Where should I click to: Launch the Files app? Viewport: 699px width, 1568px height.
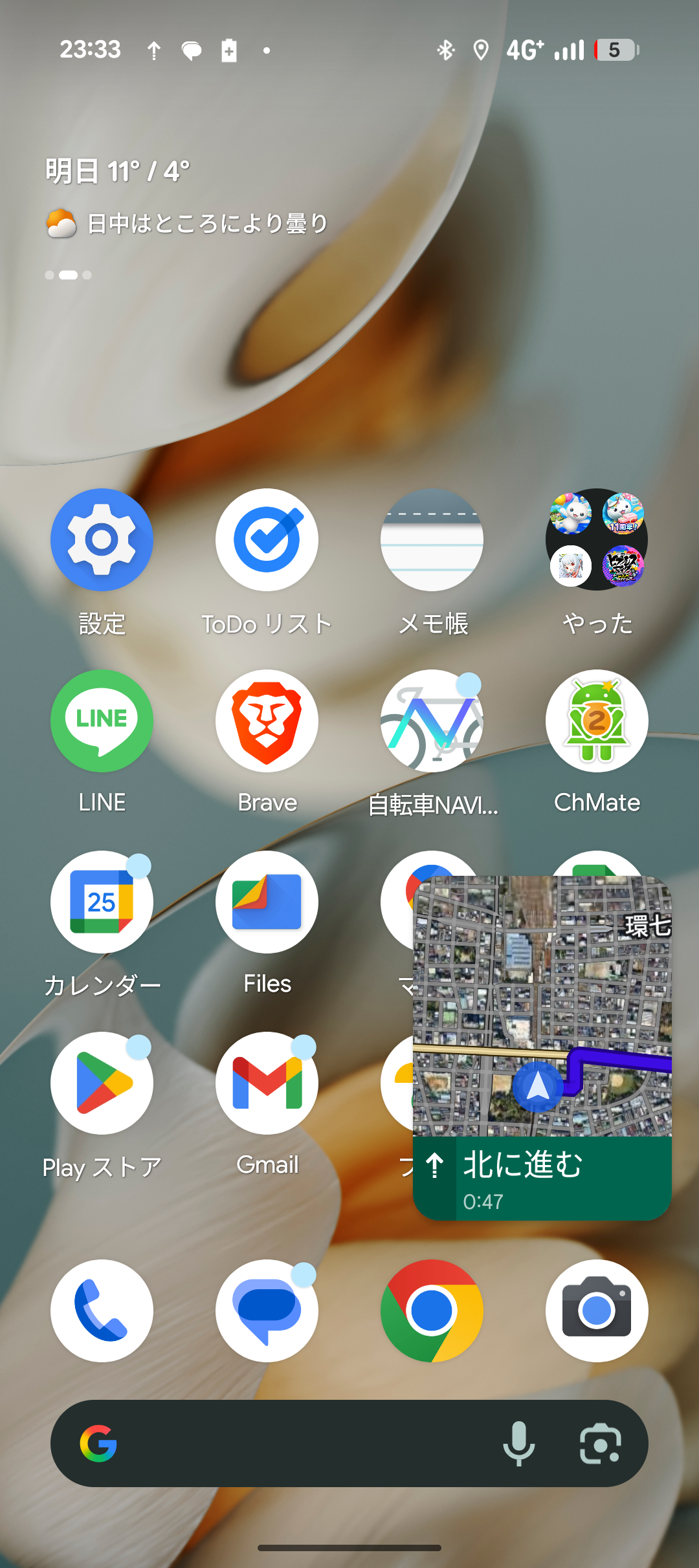(x=267, y=902)
